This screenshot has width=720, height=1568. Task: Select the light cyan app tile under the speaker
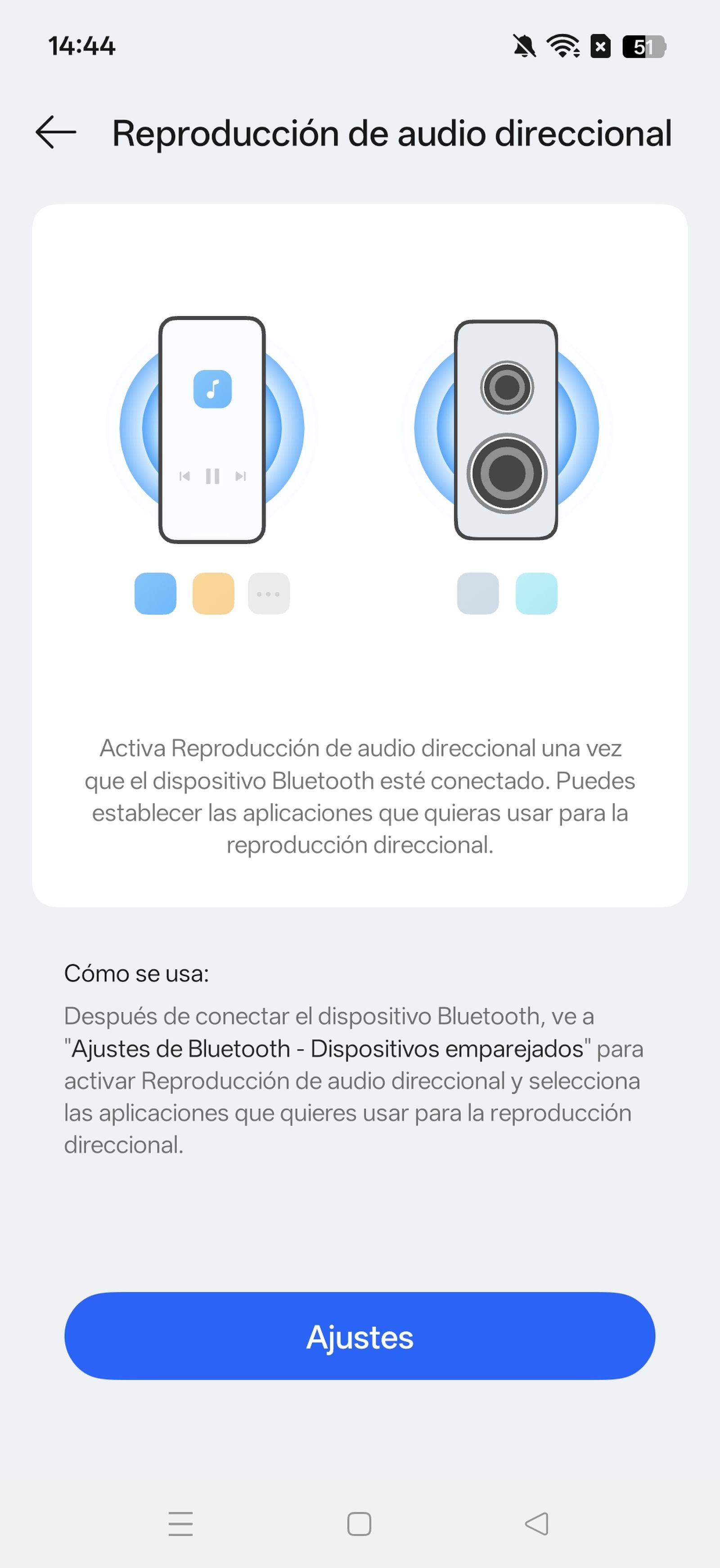(536, 592)
